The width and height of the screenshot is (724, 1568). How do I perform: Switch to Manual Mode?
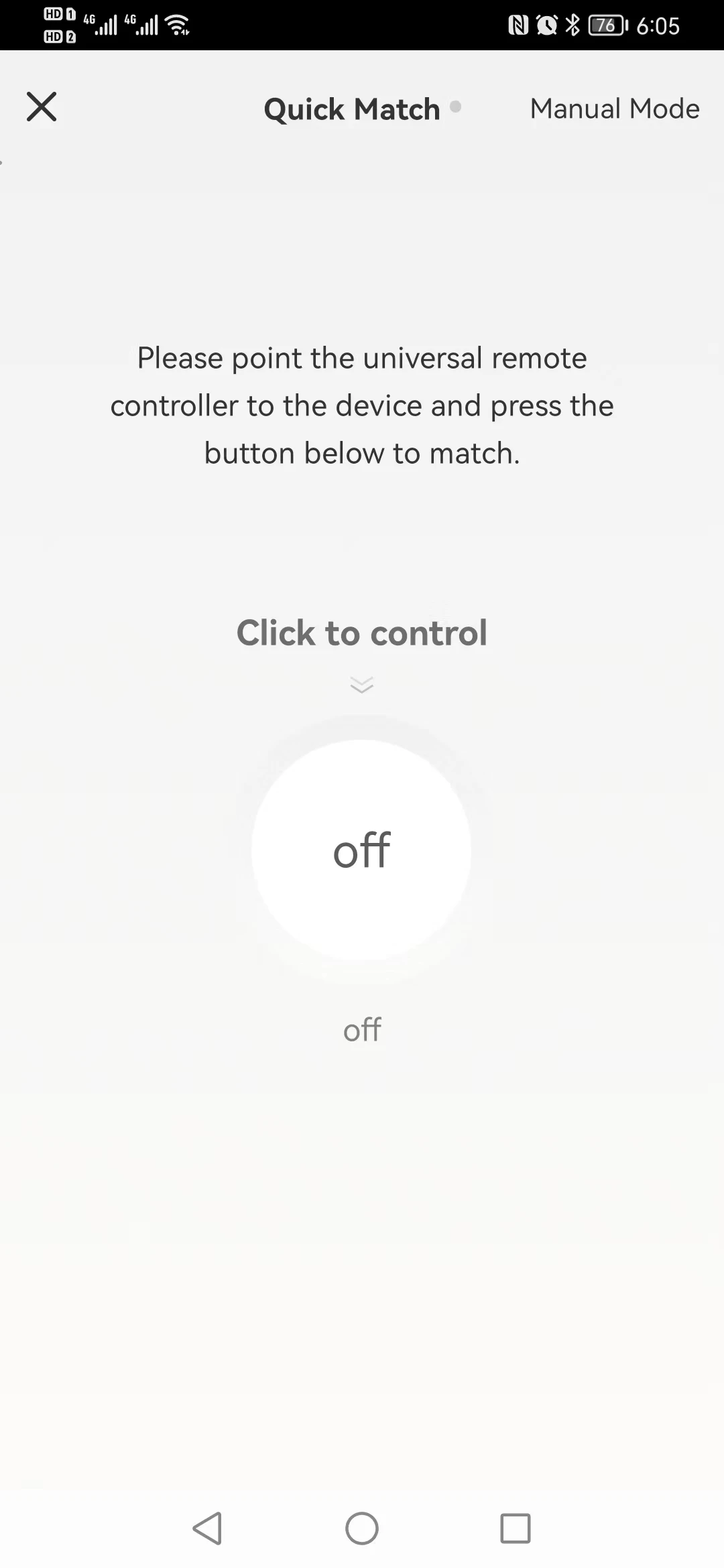[614, 109]
